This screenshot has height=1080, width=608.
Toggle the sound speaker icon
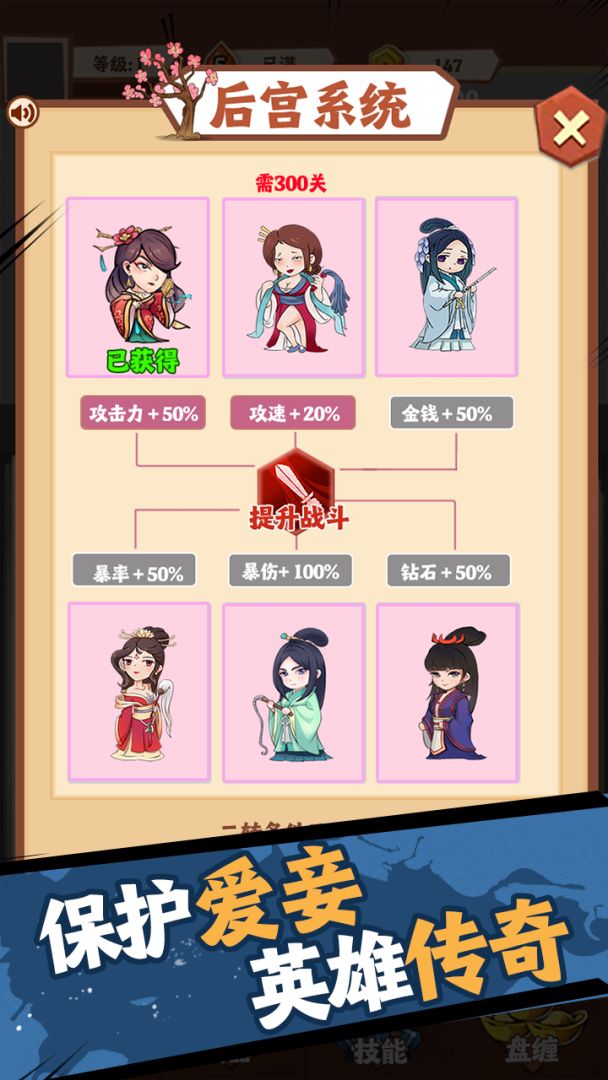(x=22, y=112)
